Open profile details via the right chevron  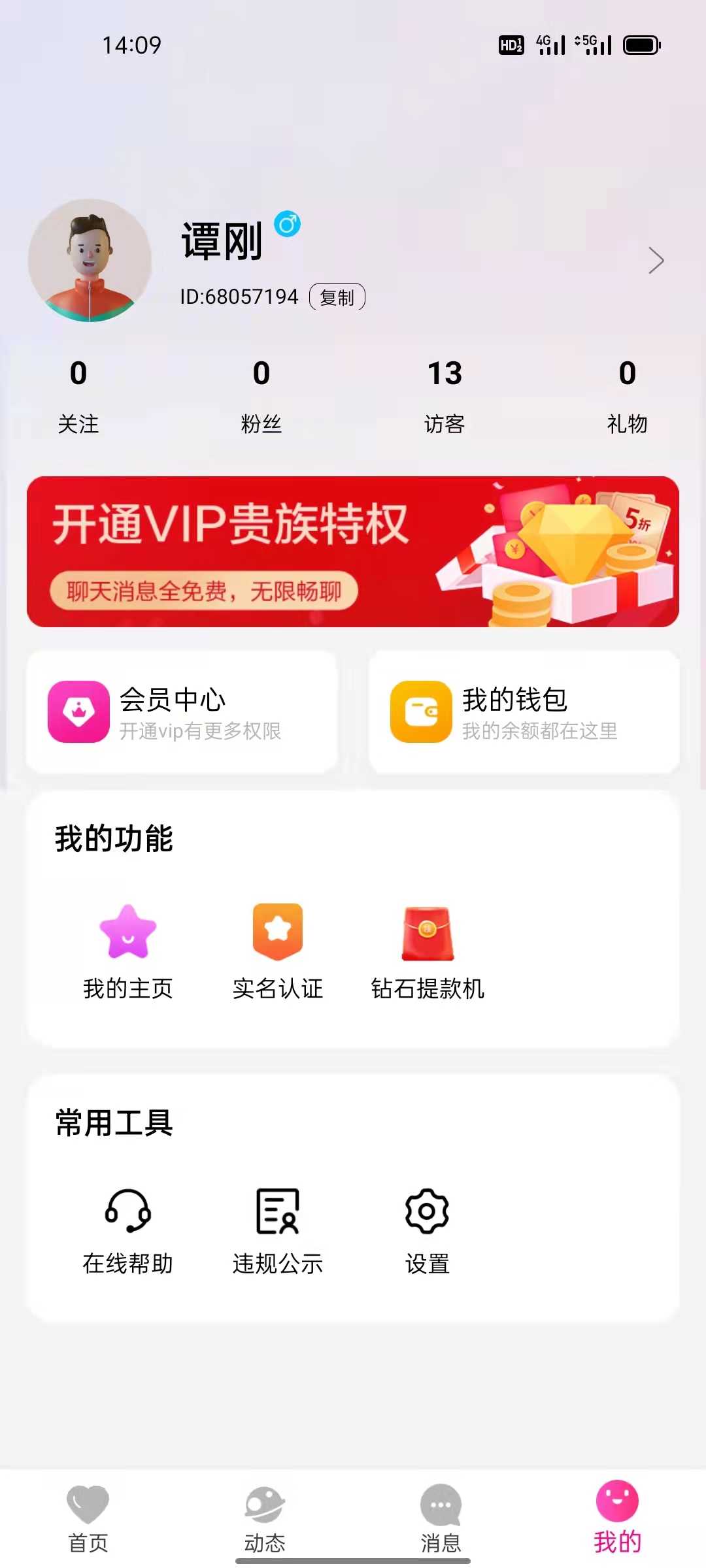click(656, 261)
